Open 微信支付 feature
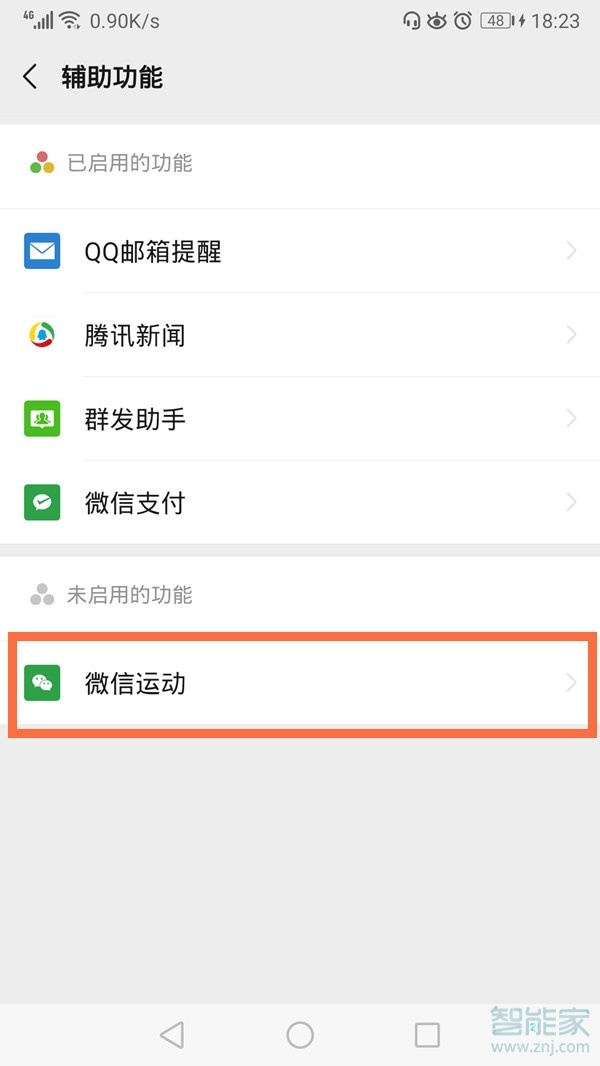 [x=300, y=503]
